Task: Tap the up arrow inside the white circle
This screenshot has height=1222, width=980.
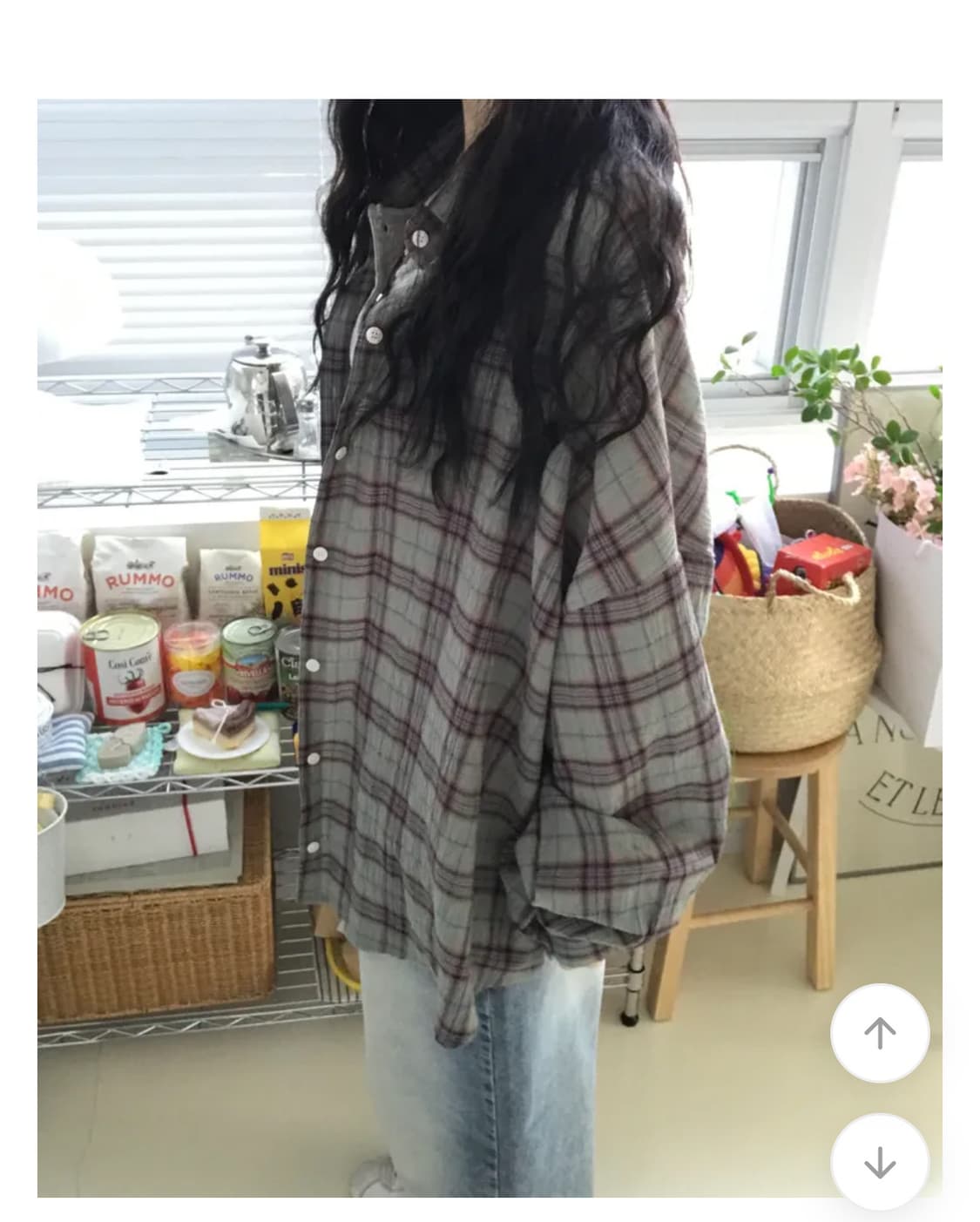Action: [882, 1030]
